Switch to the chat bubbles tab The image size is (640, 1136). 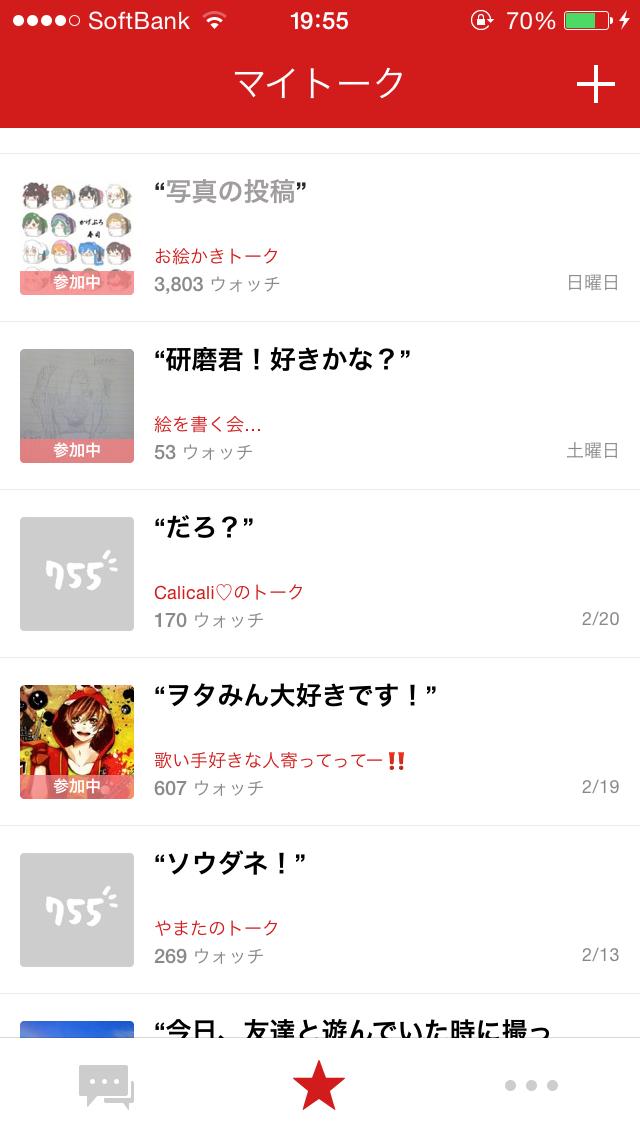coord(106,1086)
